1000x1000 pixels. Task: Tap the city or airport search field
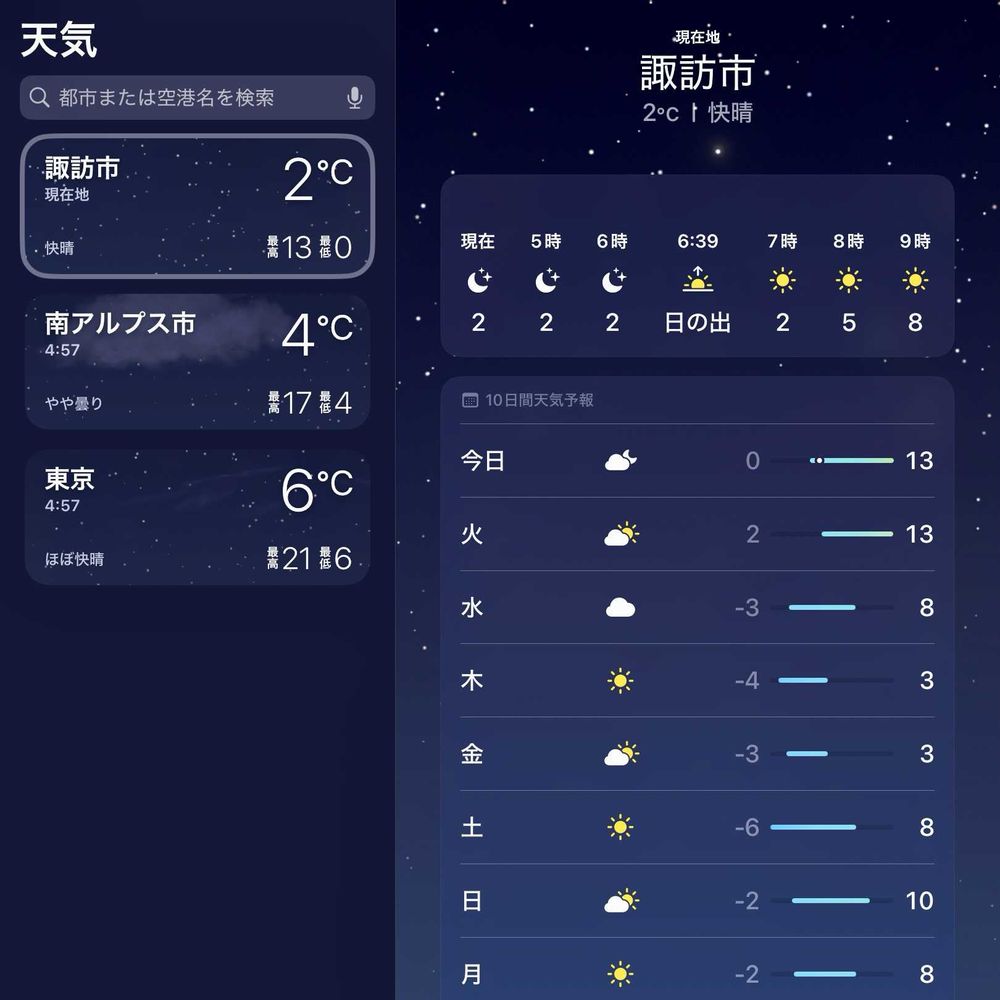(x=197, y=98)
